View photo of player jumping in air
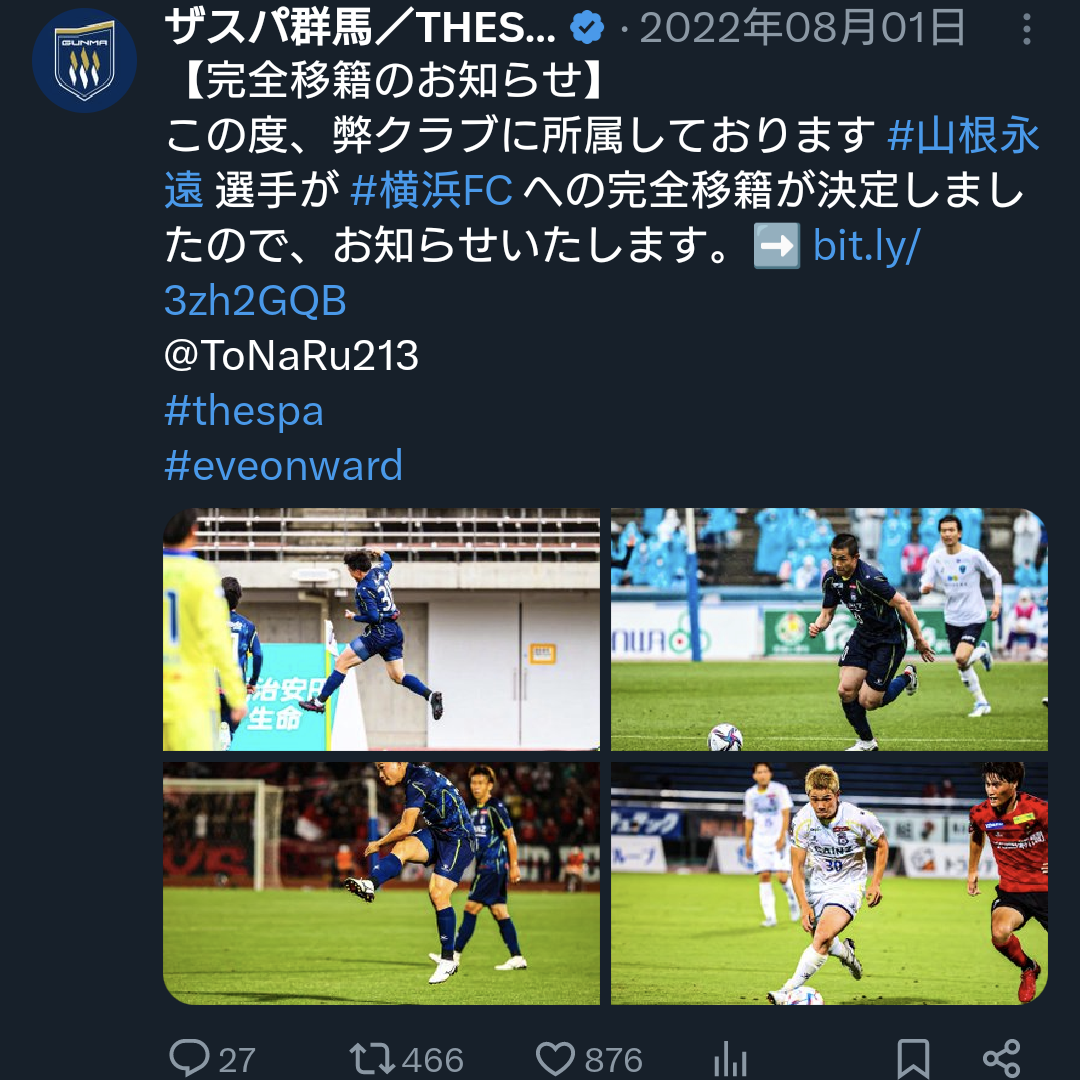Viewport: 1080px width, 1080px height. [381, 630]
